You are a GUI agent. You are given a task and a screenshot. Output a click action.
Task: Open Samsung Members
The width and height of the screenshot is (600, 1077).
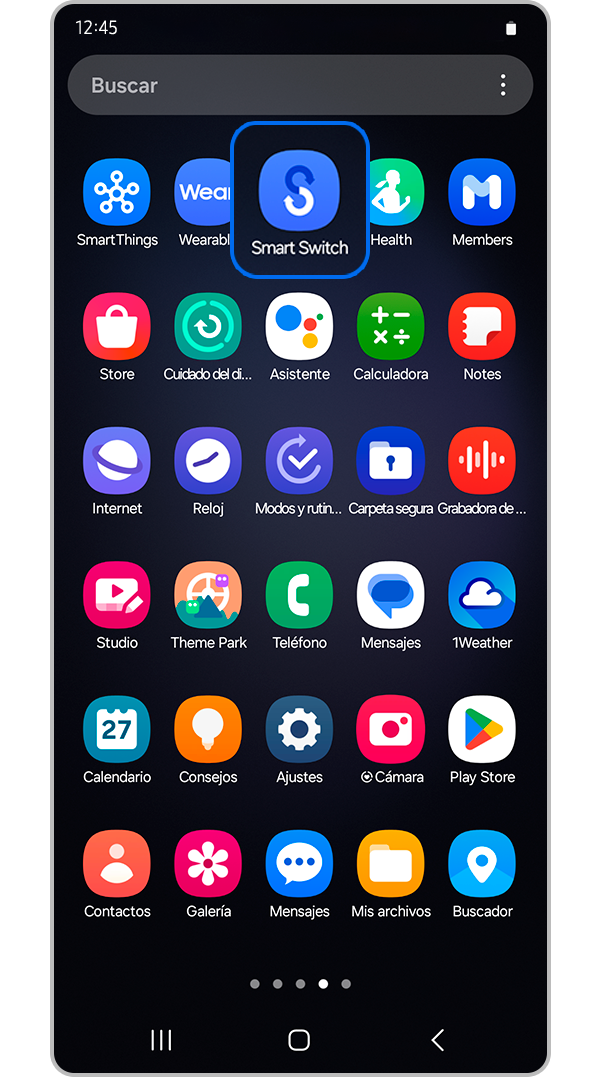pos(482,192)
